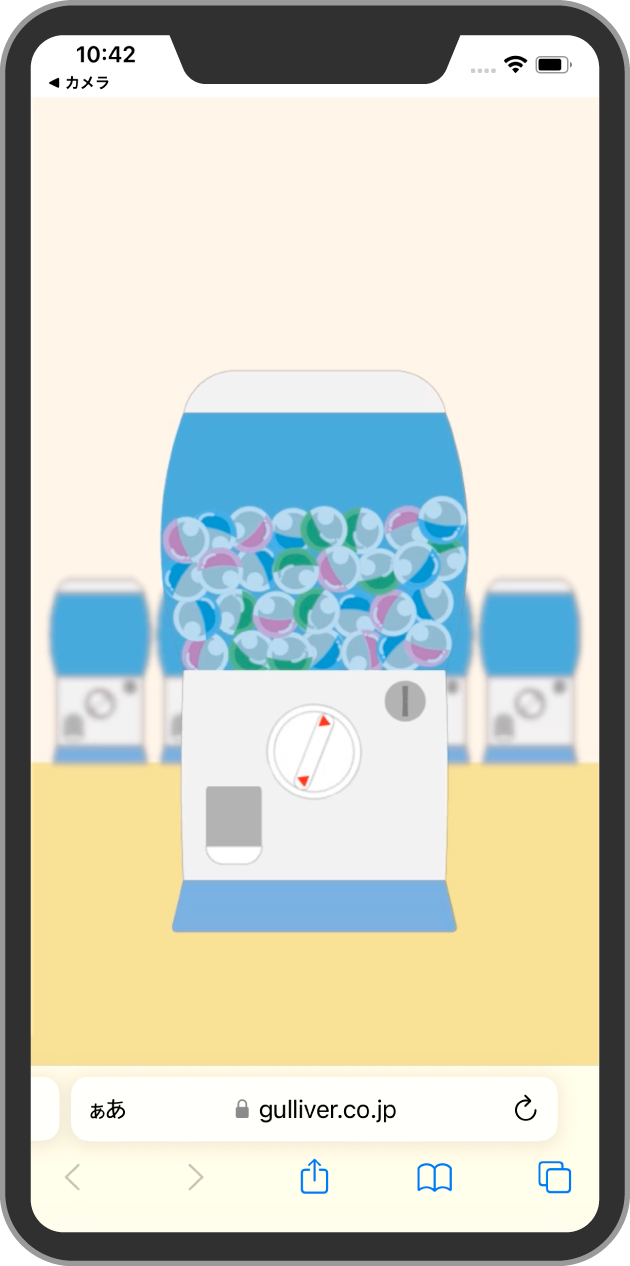The height and width of the screenshot is (1266, 630).
Task: Open Safari bookmarks
Action: coord(434,1177)
